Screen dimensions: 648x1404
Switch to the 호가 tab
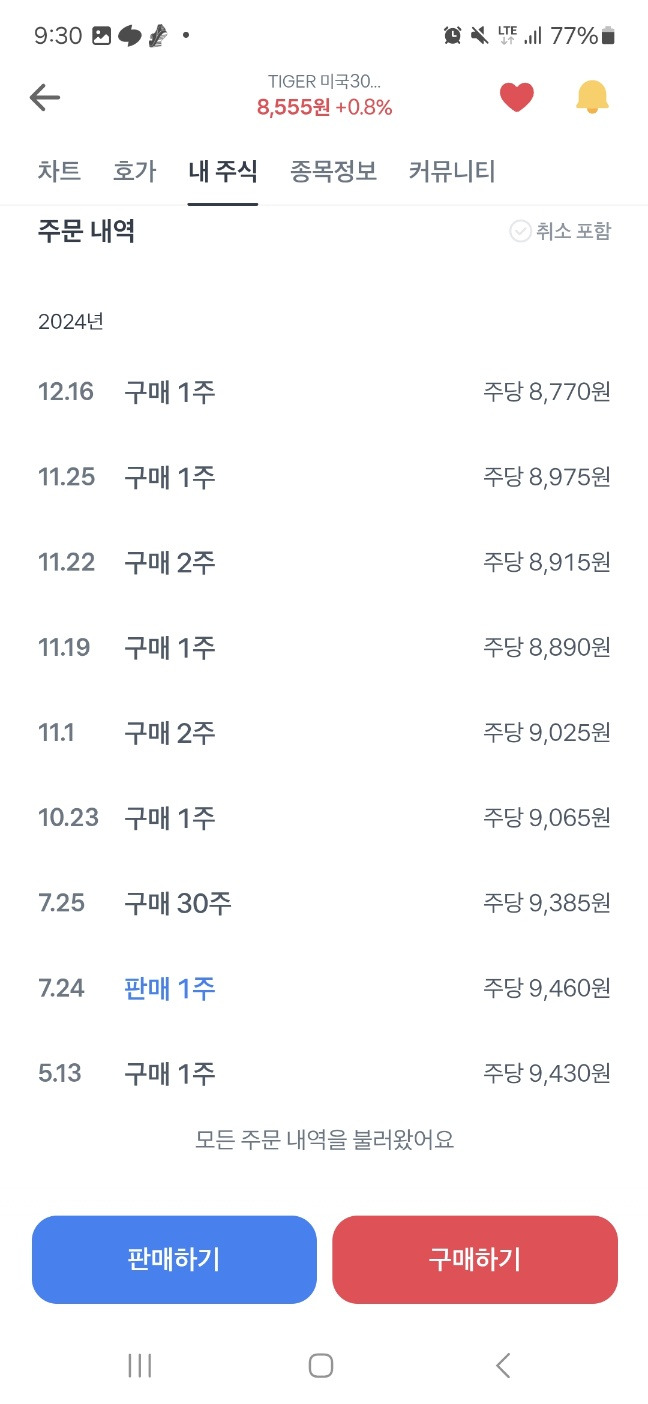pos(134,171)
